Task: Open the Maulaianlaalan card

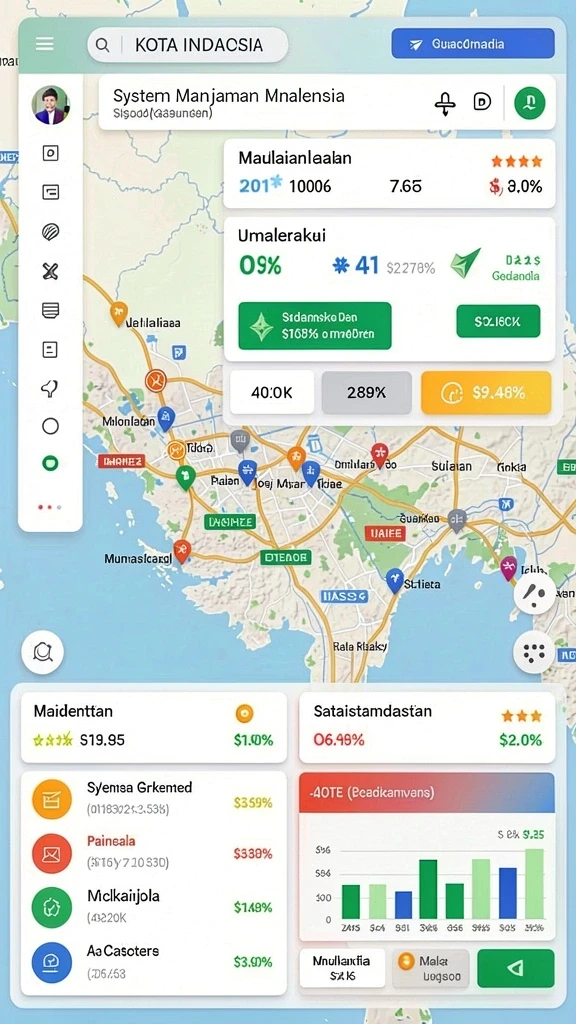Action: coord(389,173)
